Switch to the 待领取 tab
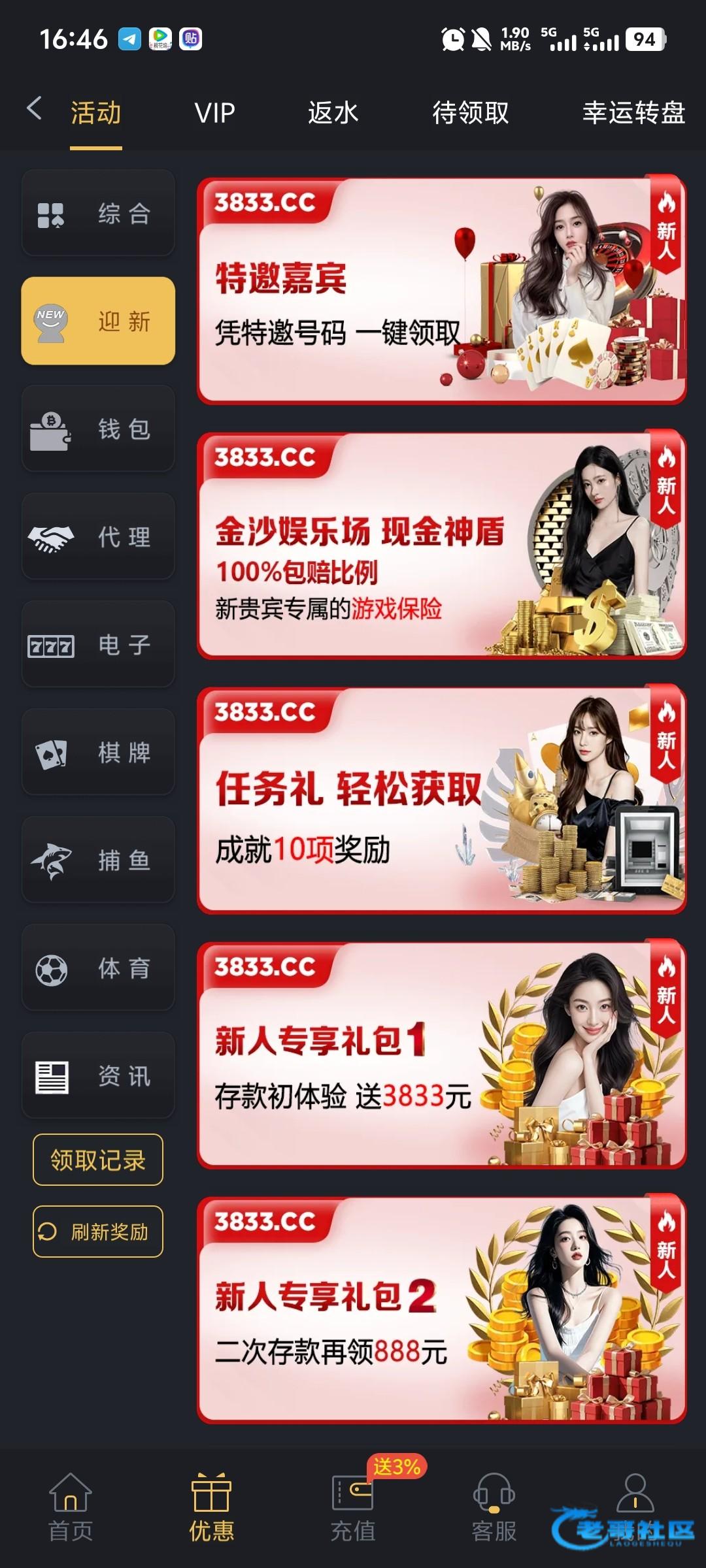This screenshot has height=1568, width=706. pos(470,113)
